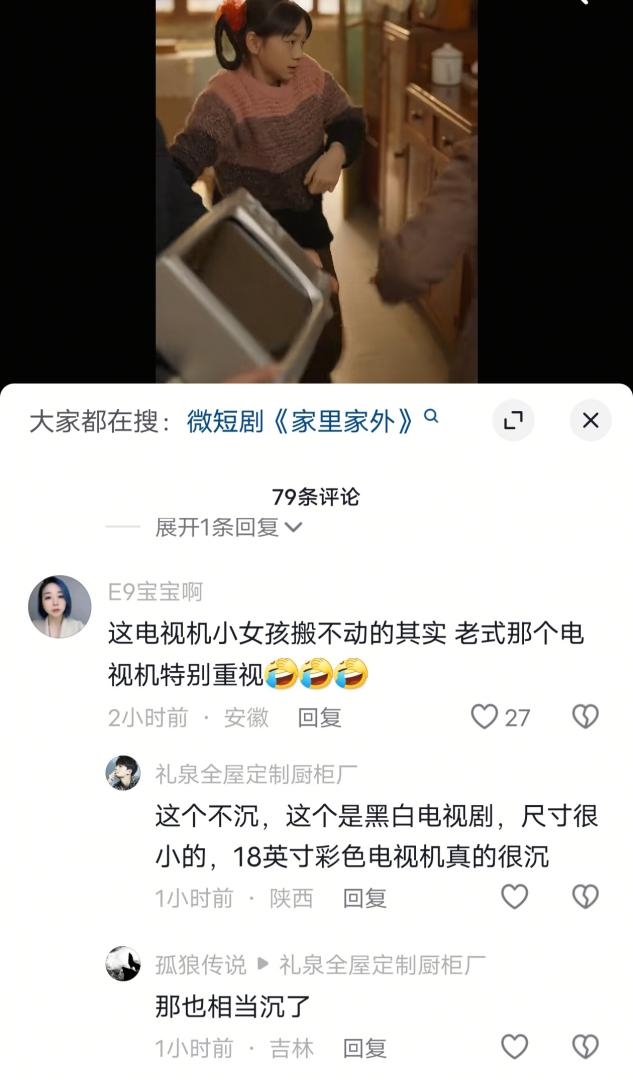The image size is (633, 1080).
Task: Expand the comments panel to full screen
Action: pyautogui.click(x=513, y=420)
